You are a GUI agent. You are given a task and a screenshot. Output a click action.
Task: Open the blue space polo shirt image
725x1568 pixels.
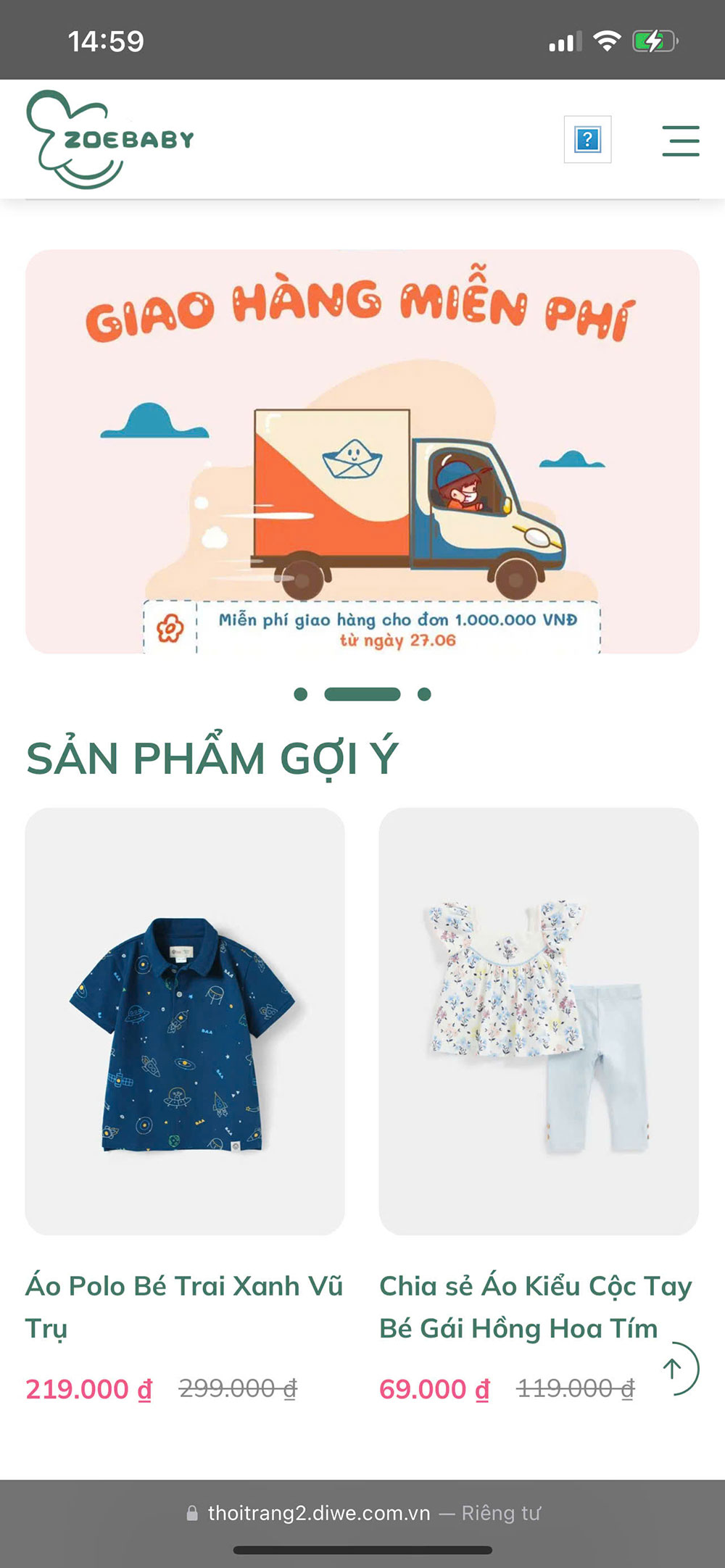click(185, 1021)
